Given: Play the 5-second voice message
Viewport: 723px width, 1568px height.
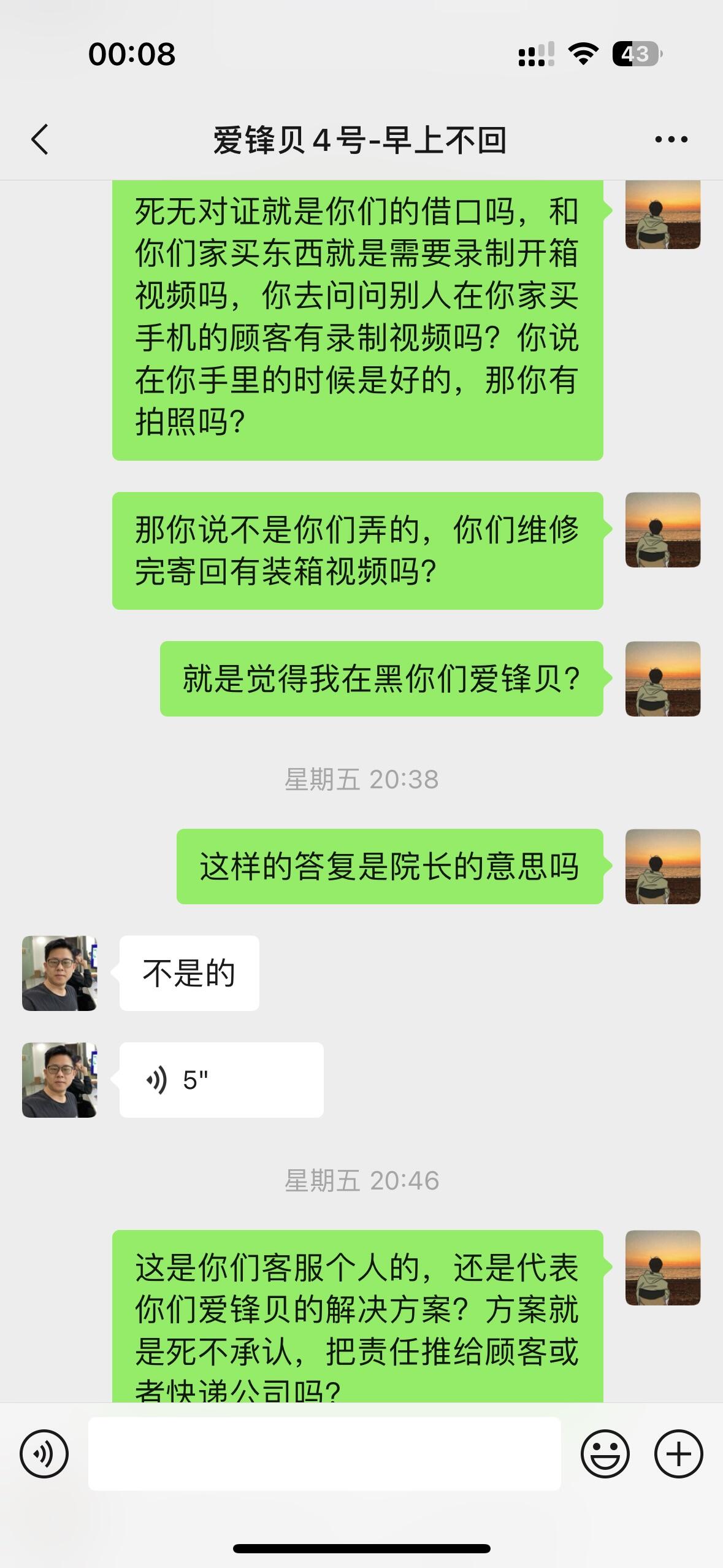Looking at the screenshot, I should pyautogui.click(x=221, y=1080).
